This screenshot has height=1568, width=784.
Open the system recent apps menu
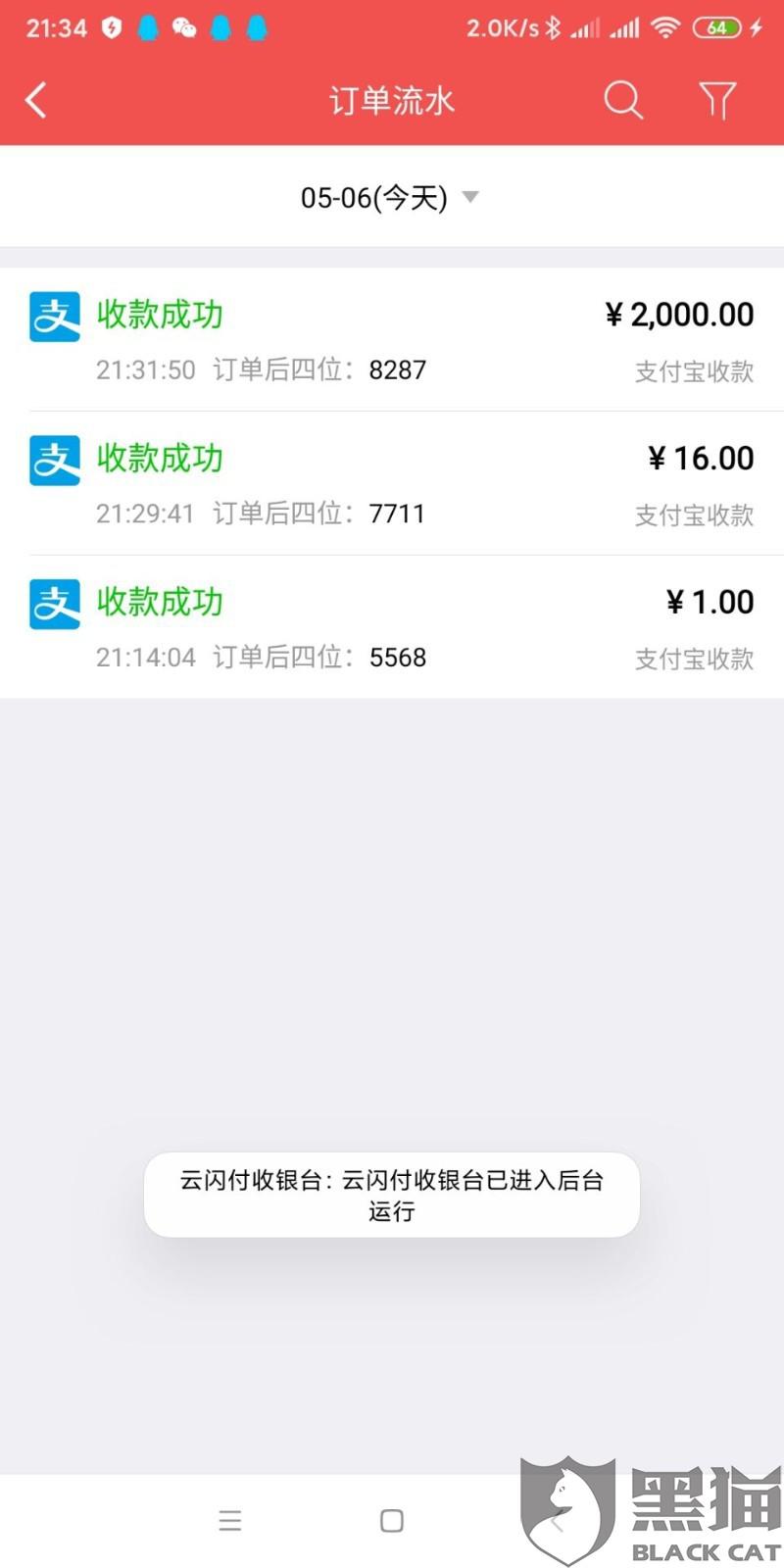coord(230,1521)
